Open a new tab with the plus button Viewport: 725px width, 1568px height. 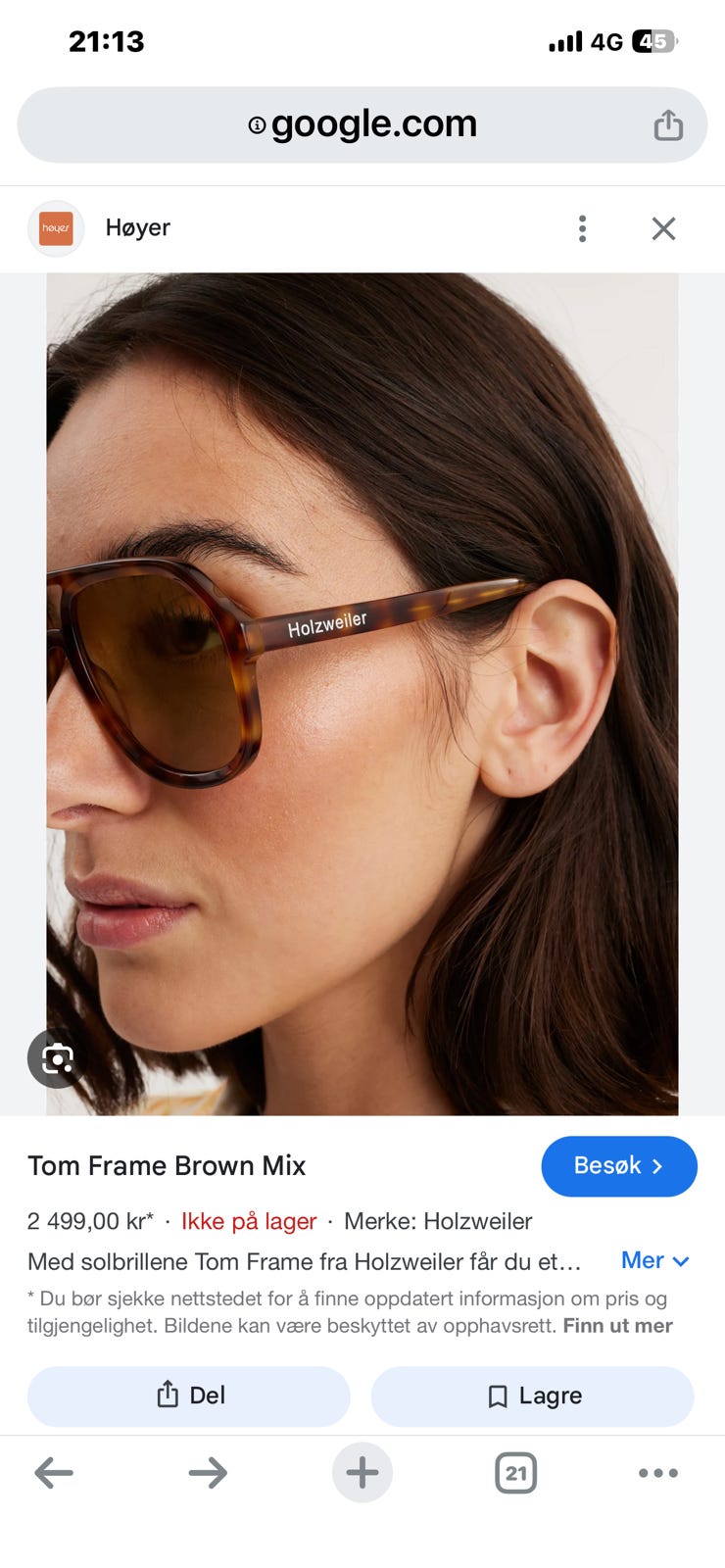click(x=362, y=1472)
